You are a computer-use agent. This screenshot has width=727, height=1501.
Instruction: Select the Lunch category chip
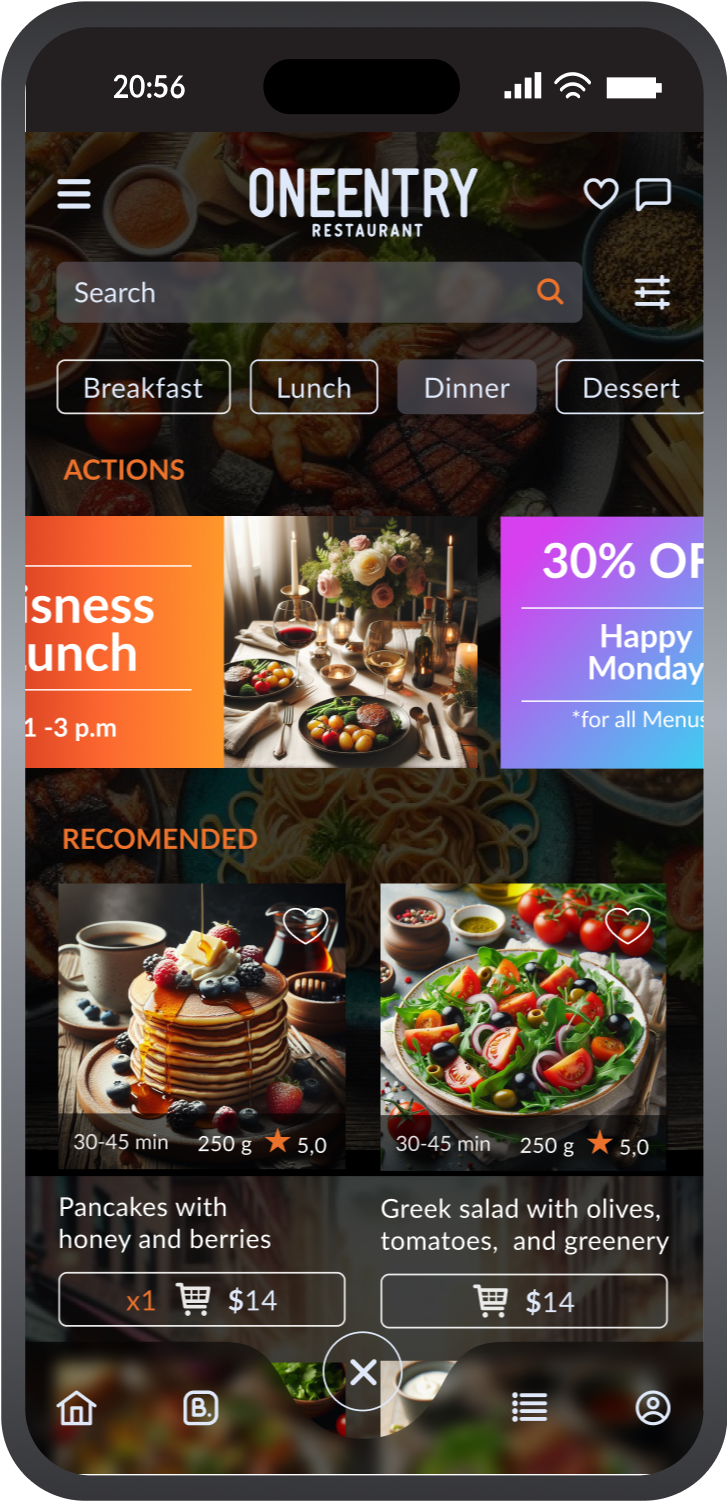[x=314, y=387]
